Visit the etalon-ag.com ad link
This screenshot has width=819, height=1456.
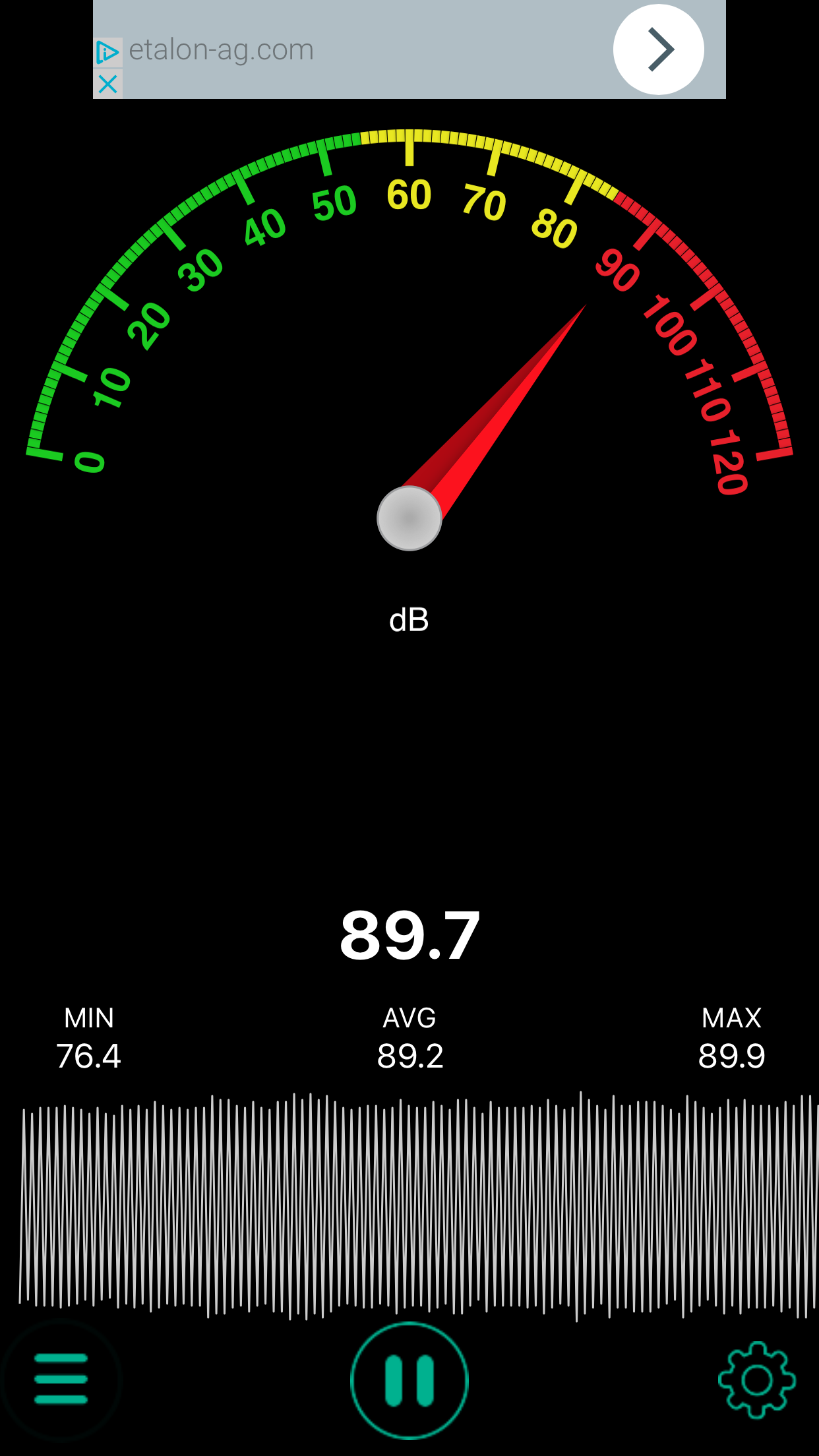222,50
